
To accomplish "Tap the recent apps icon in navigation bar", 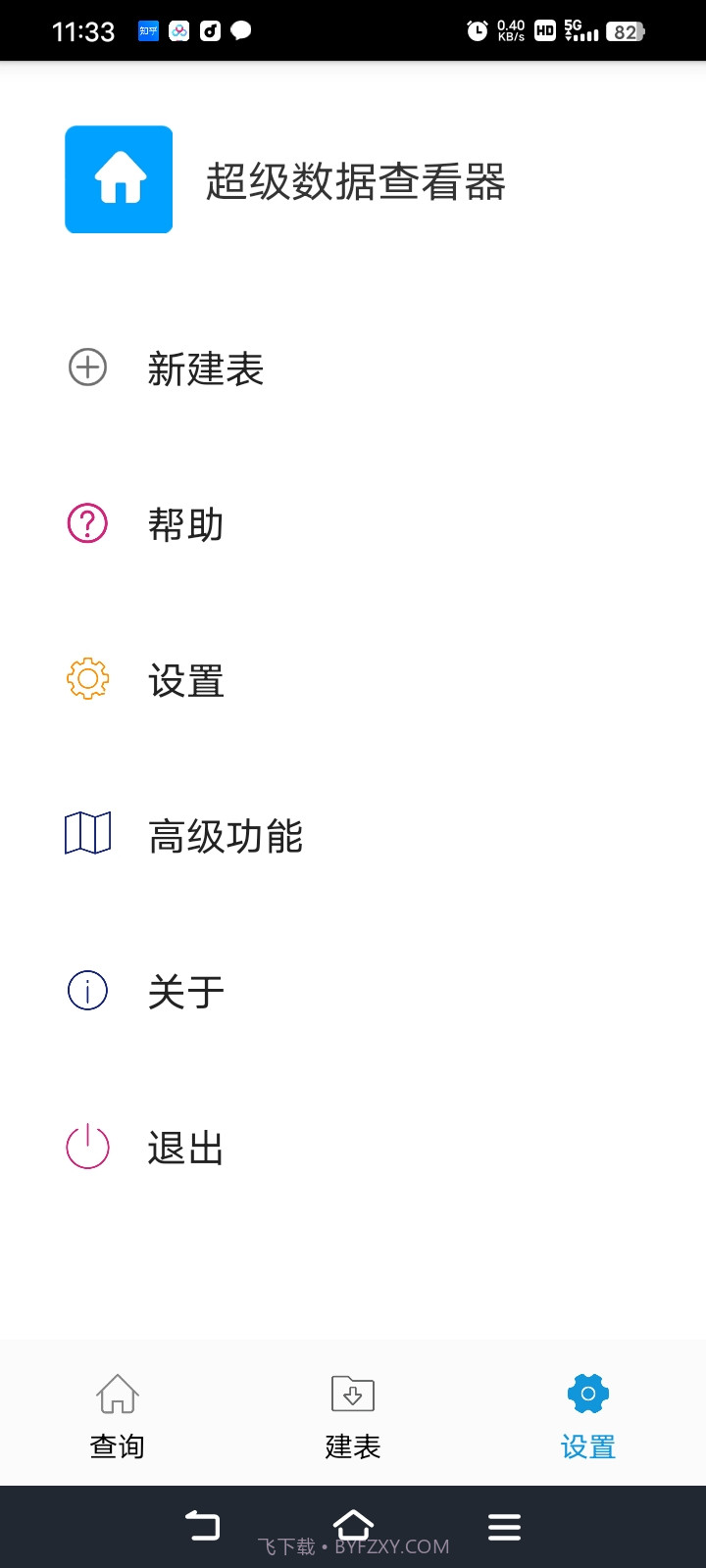I will [504, 1525].
